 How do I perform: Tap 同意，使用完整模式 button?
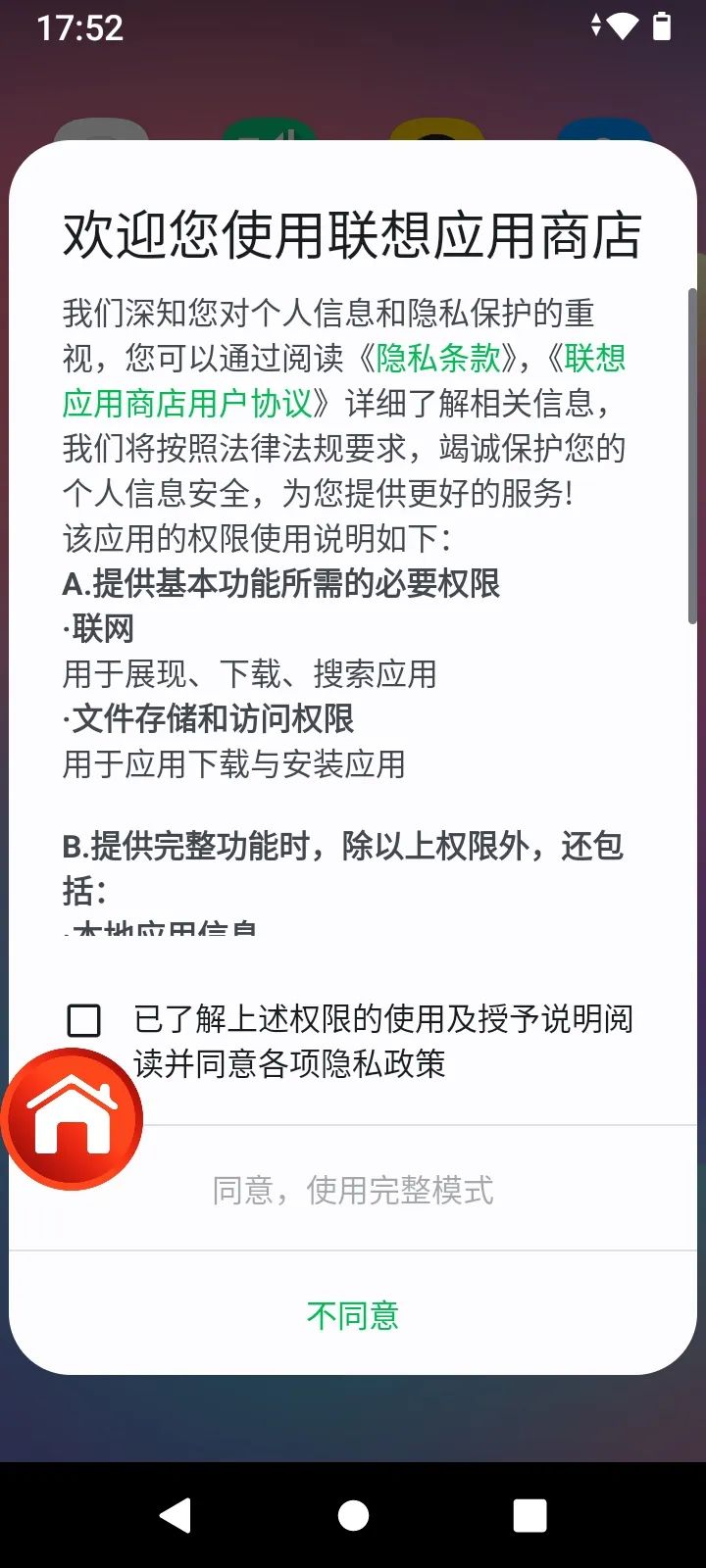tap(353, 1190)
